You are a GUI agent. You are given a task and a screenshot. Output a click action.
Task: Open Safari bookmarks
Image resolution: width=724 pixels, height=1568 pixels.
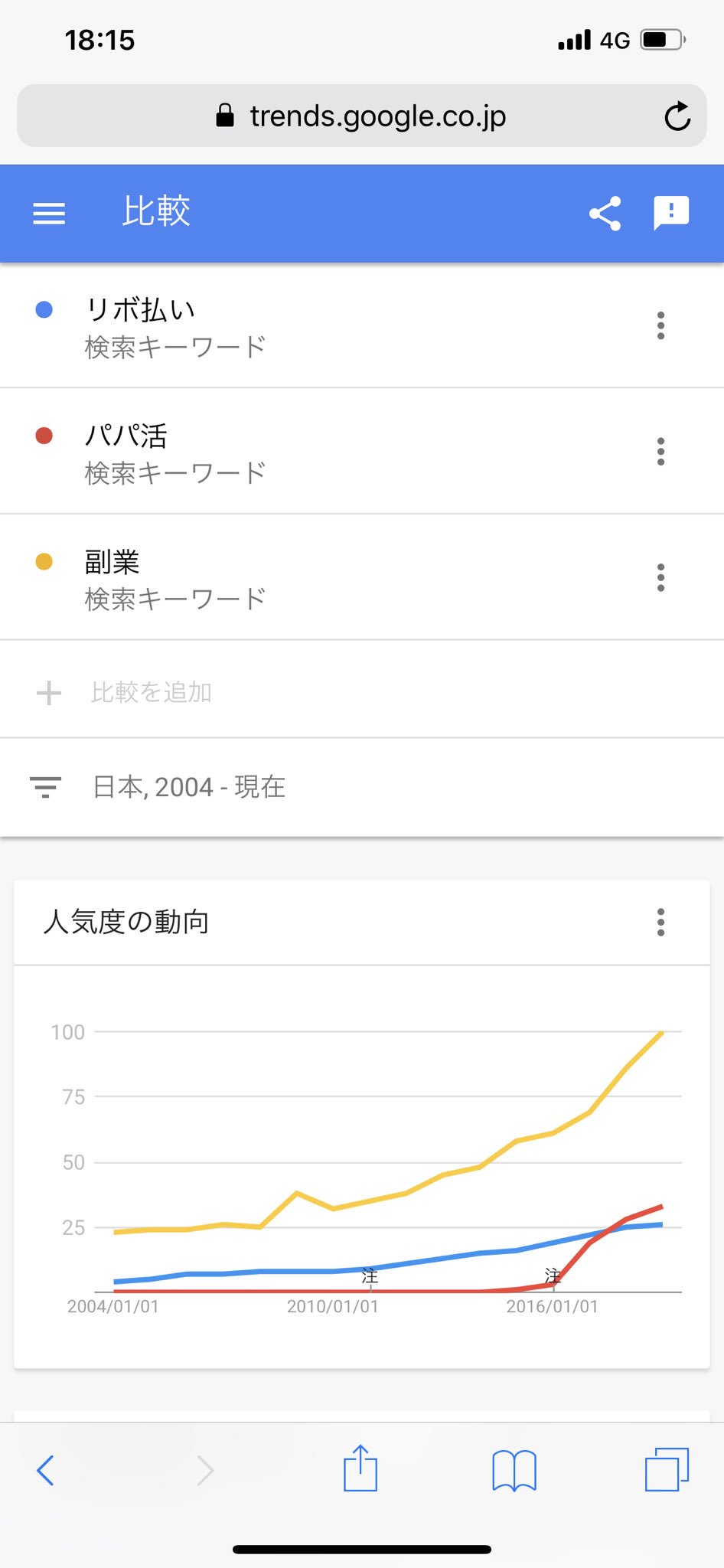pos(514,1470)
